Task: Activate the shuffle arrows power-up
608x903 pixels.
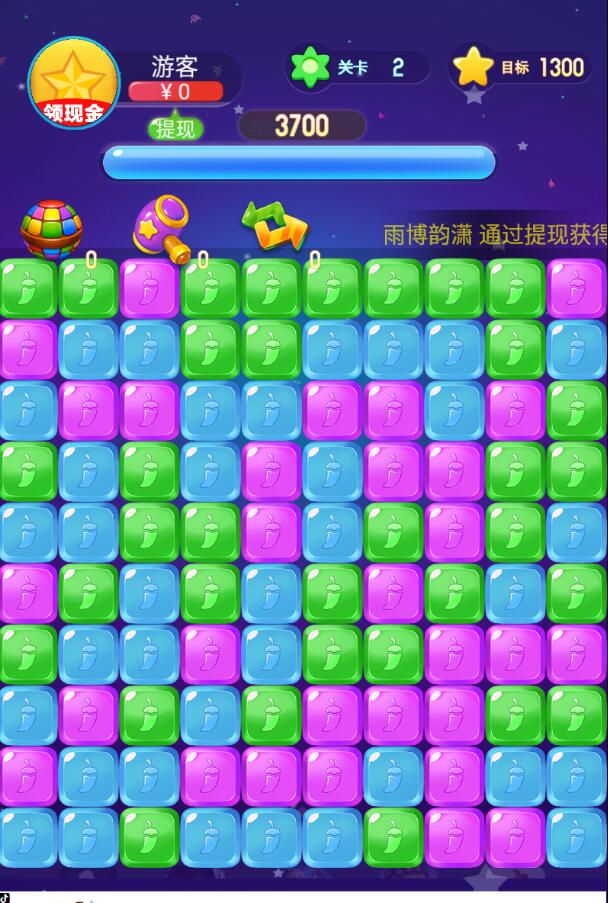Action: pos(274,227)
